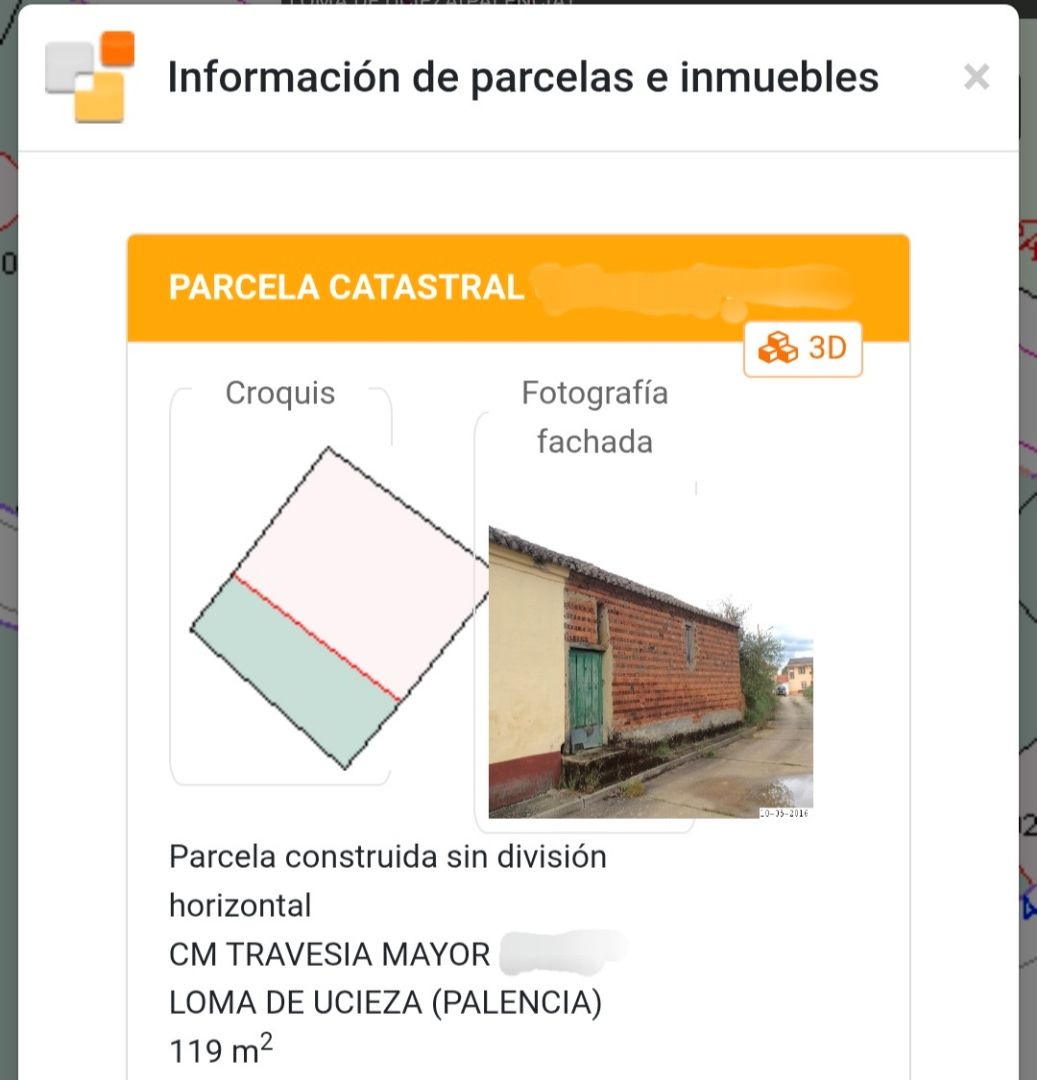Open the 3D view of the parcel
The height and width of the screenshot is (1080, 1037).
pyautogui.click(x=803, y=349)
